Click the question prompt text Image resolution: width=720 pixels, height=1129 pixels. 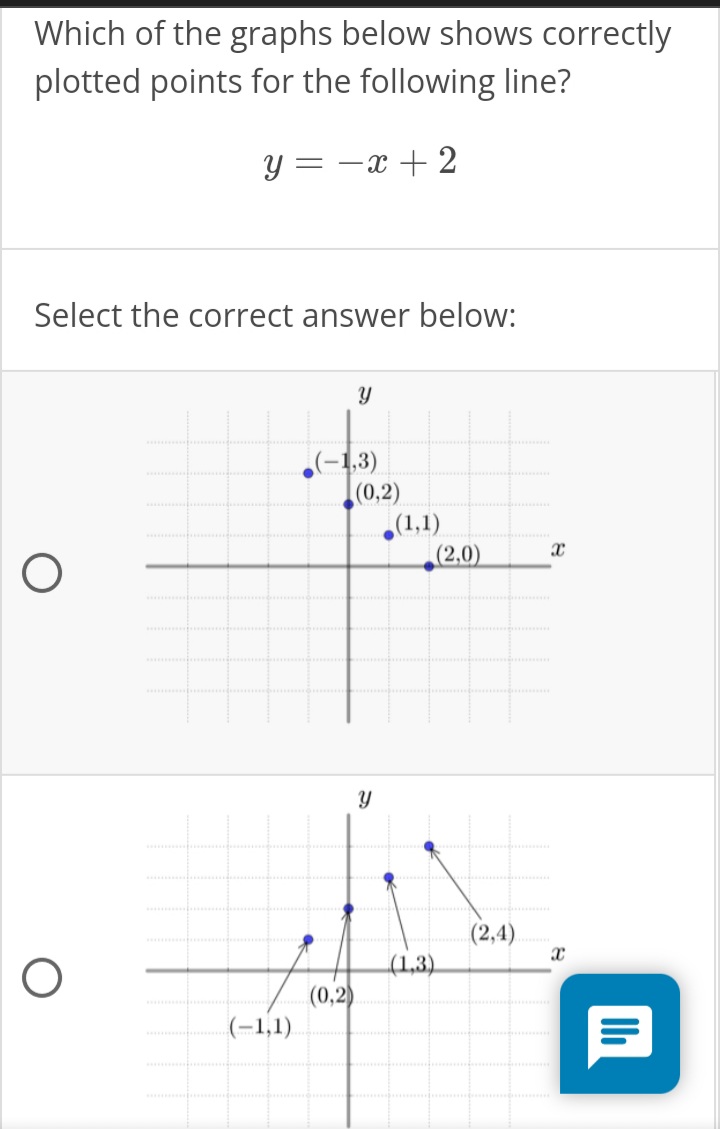click(x=352, y=57)
